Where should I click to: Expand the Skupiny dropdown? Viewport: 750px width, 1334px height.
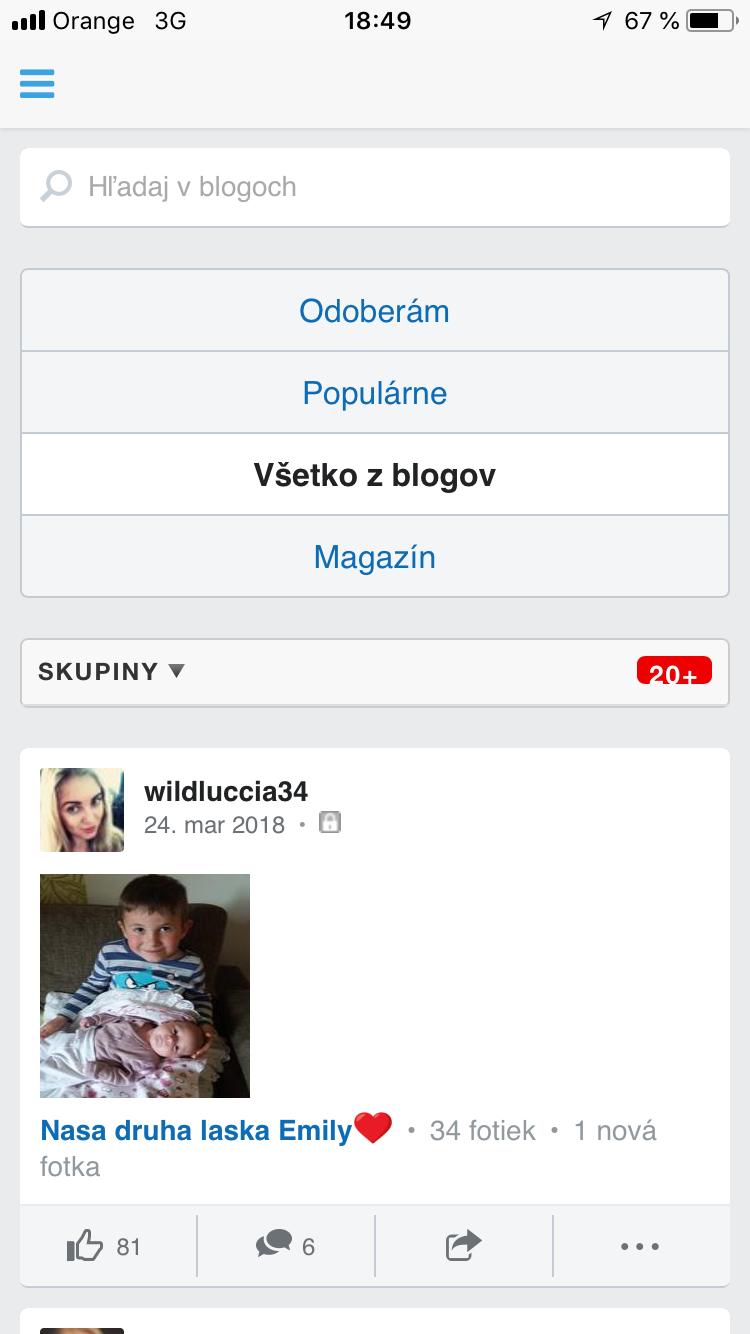coord(112,672)
